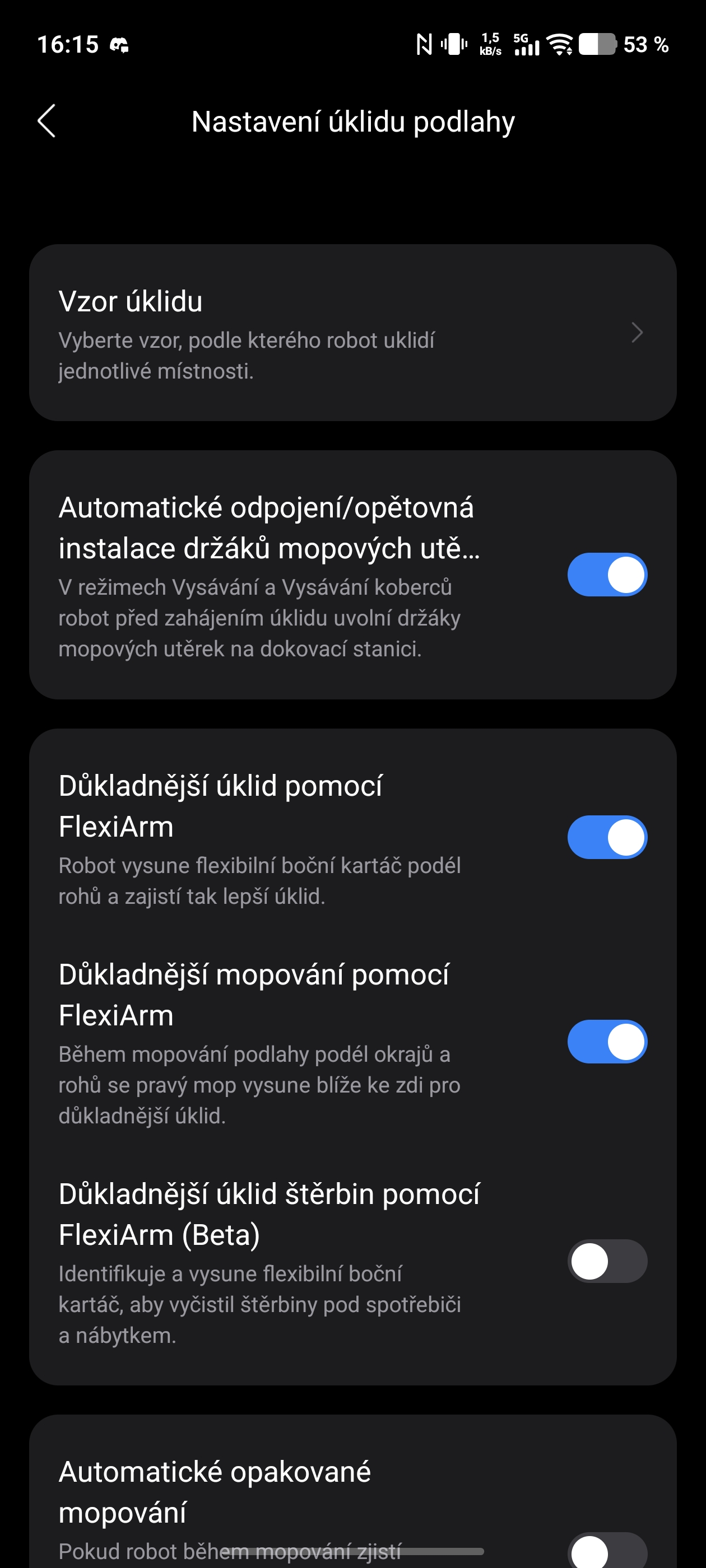This screenshot has height=1568, width=706.
Task: Enable Důkladnější úklid štěrbin pomocí FlexiArm (Beta)
Action: (x=607, y=1261)
